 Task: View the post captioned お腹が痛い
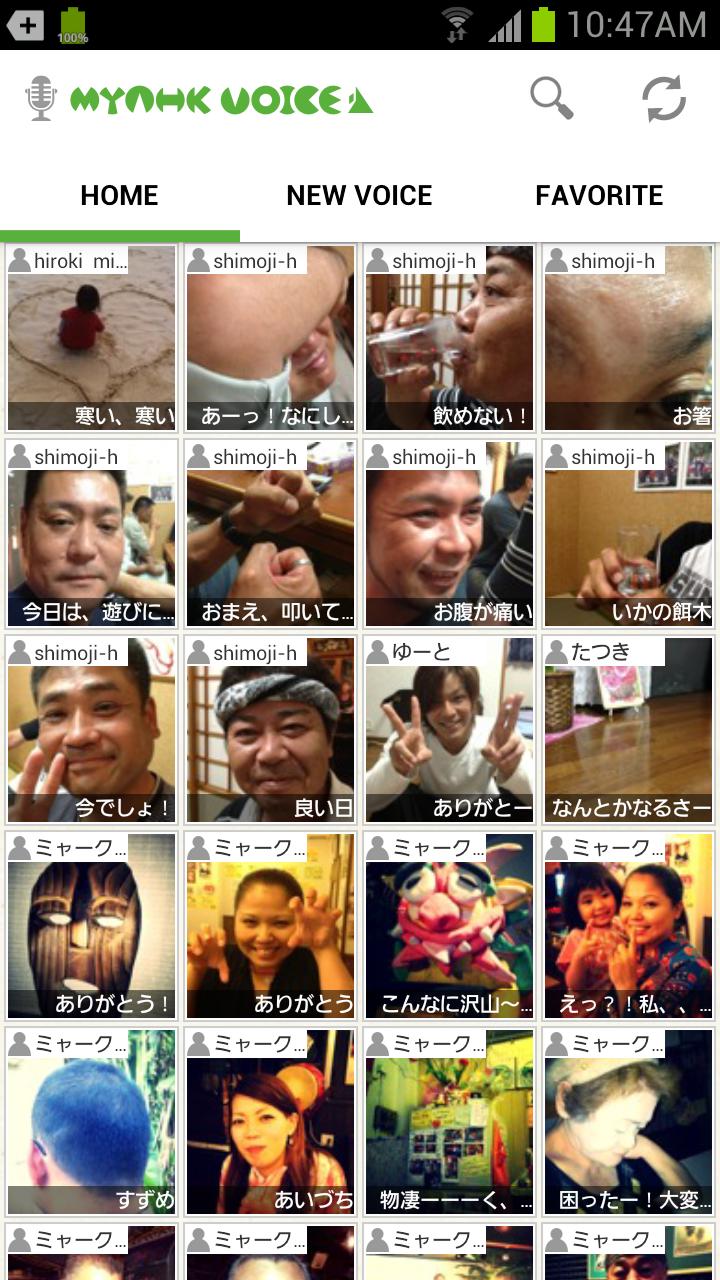coord(449,535)
